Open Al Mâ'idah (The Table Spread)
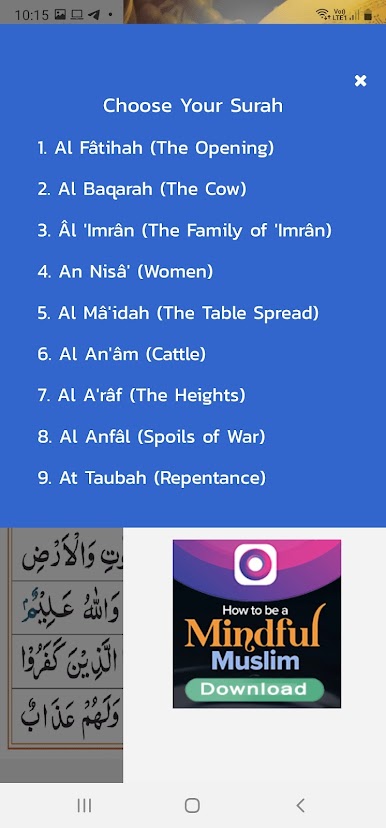The image size is (386, 828). pyautogui.click(x=178, y=313)
